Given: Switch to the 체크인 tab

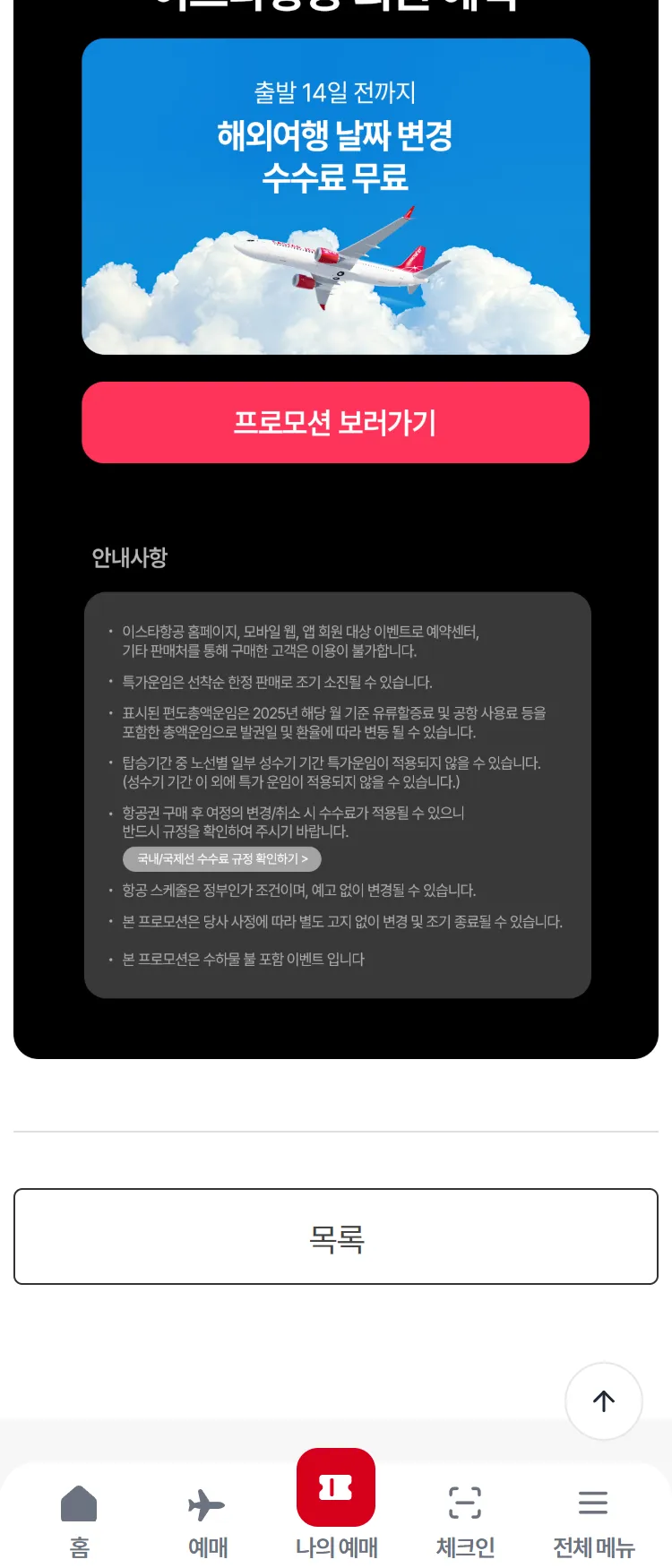Looking at the screenshot, I should tap(465, 1520).
